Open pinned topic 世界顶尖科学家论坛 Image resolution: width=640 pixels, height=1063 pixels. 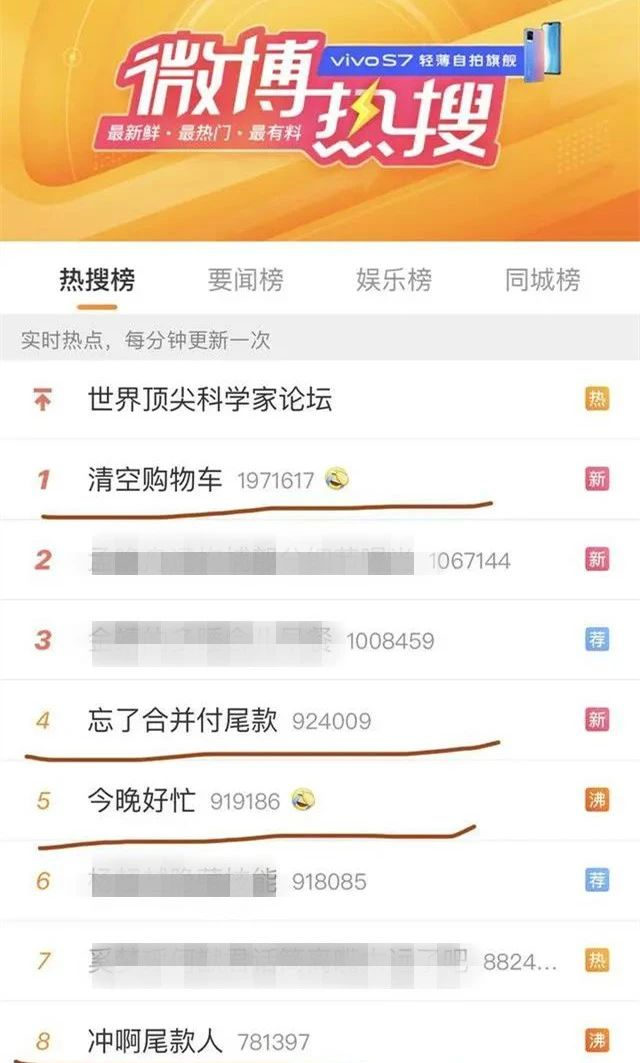(210, 400)
